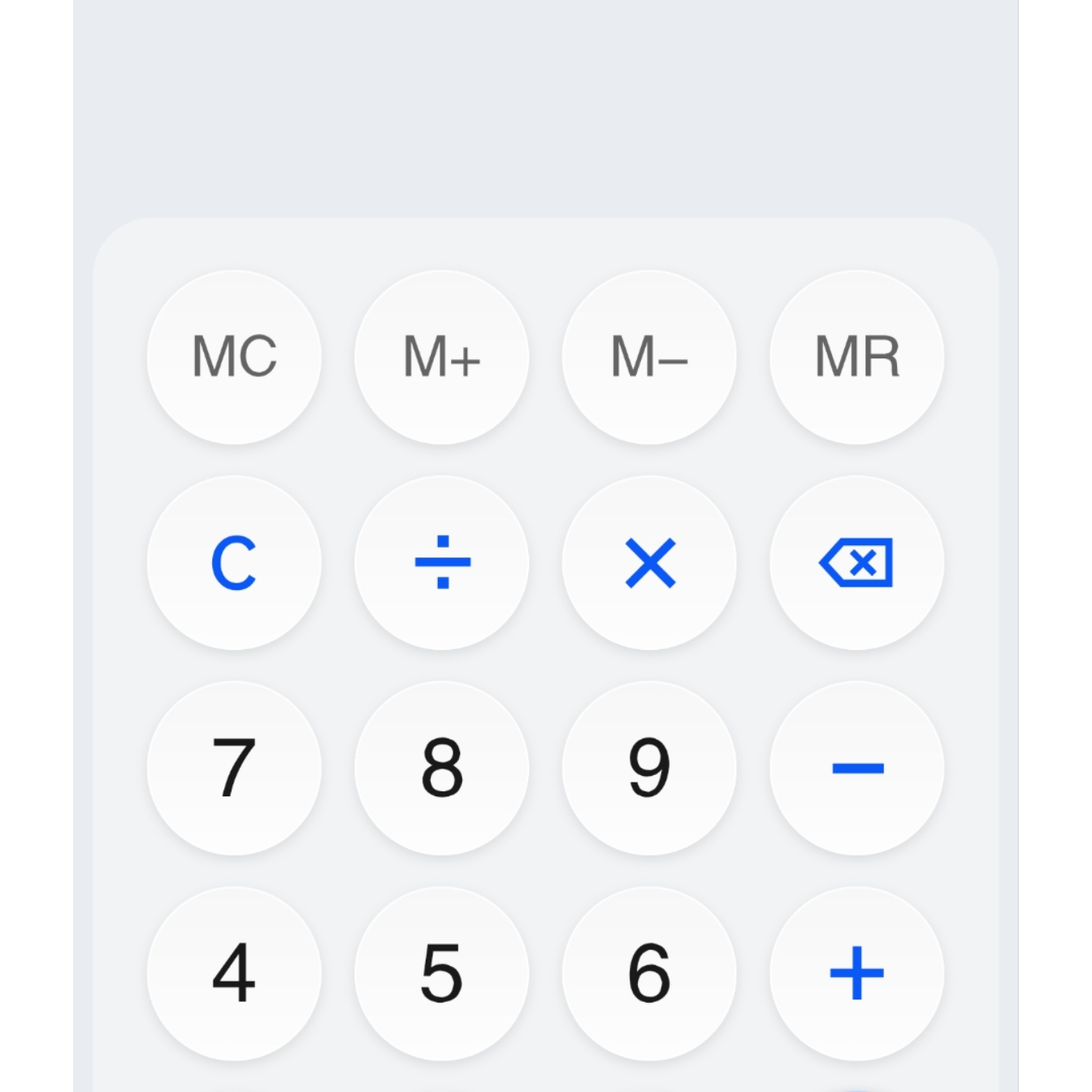
Task: Enter the digit 9
Action: tap(649, 768)
